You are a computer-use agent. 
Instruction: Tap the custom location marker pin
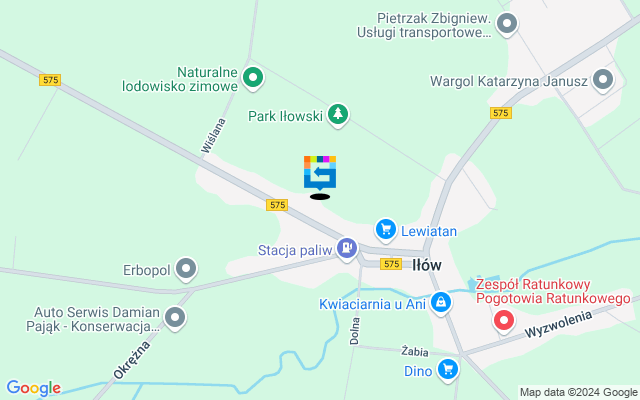click(320, 173)
